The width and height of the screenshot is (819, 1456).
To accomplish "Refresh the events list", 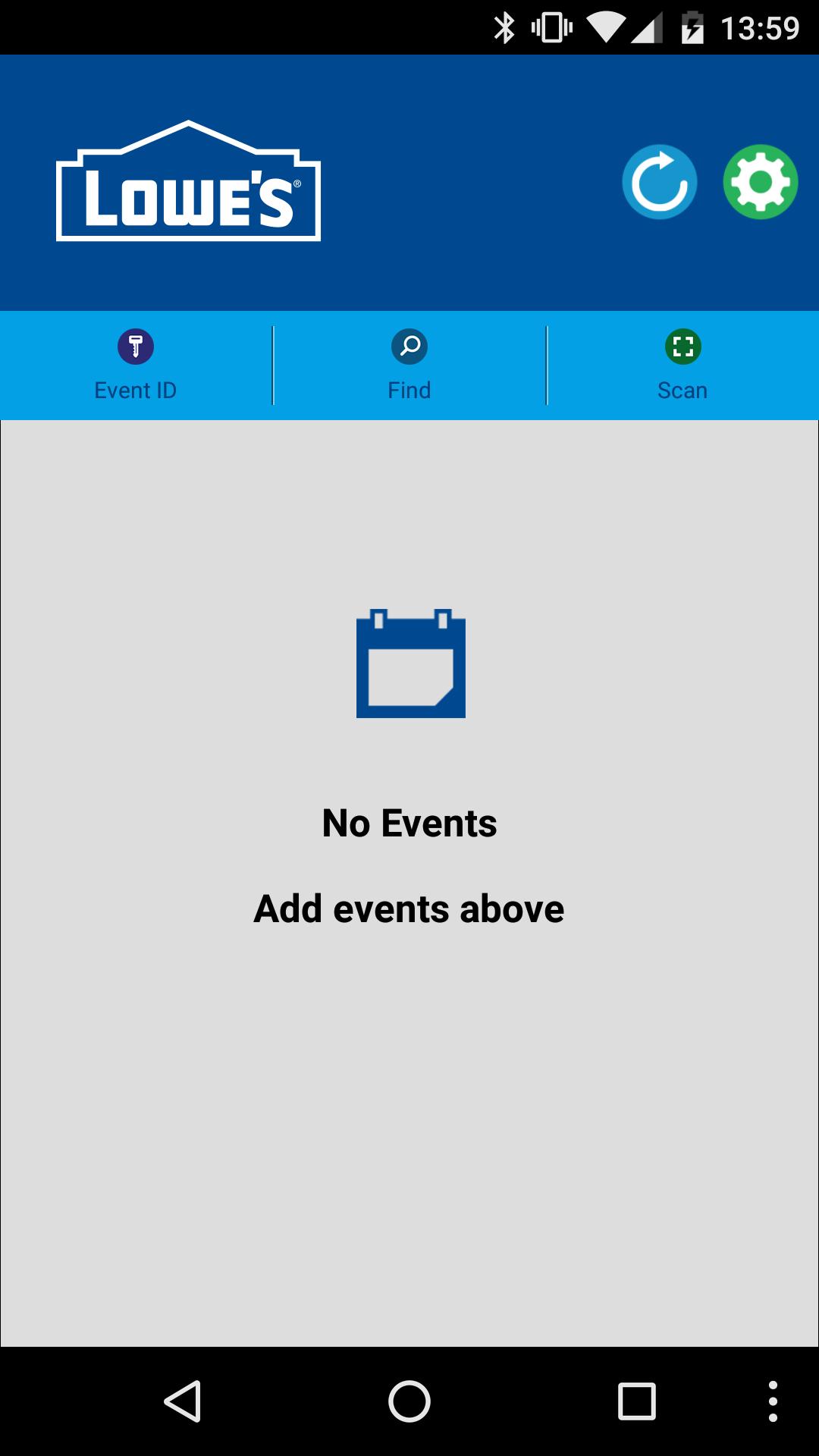I will click(x=659, y=183).
